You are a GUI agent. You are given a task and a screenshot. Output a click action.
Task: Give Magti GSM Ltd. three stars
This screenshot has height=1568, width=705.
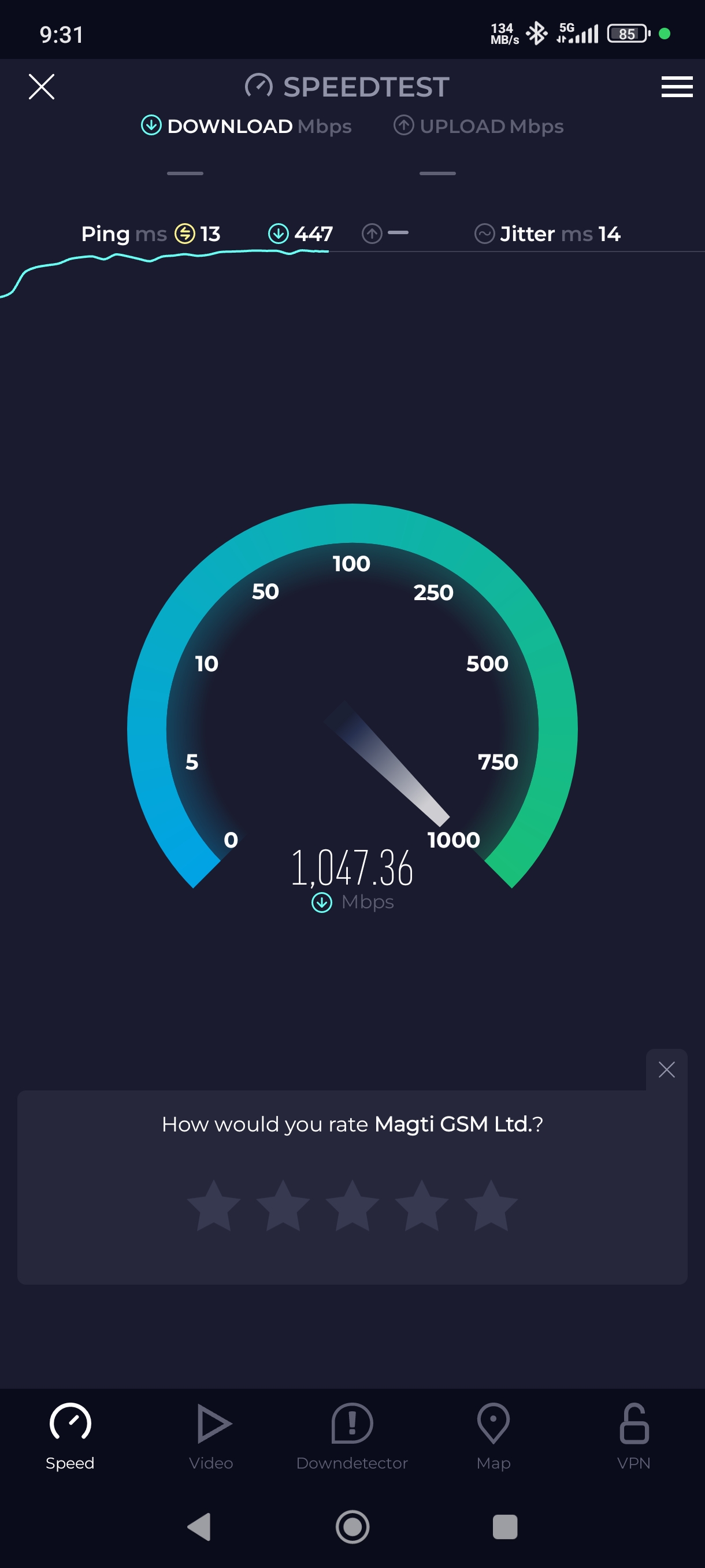coord(352,1205)
